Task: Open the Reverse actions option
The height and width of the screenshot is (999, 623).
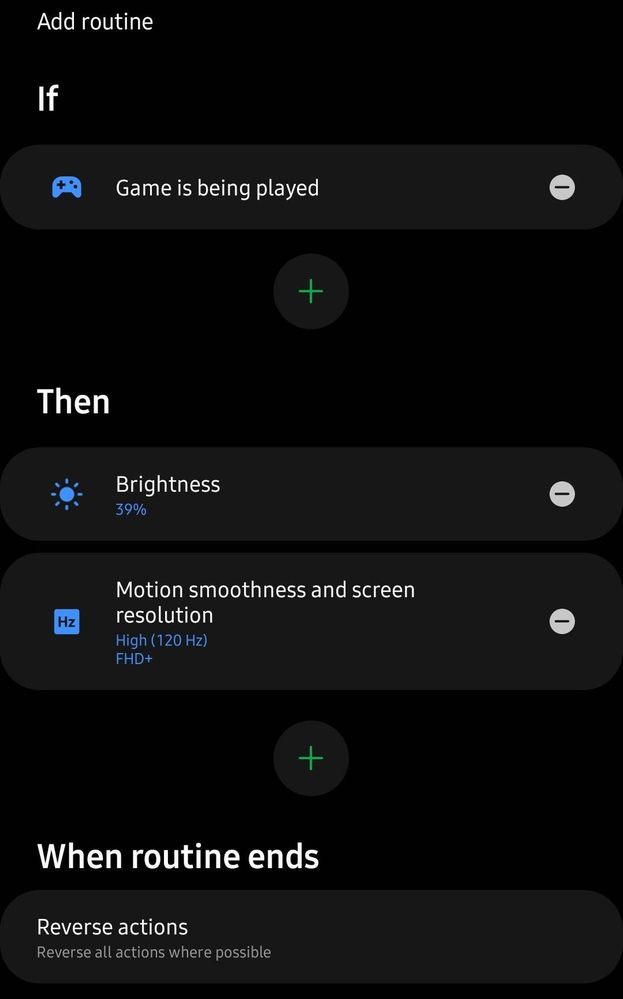Action: [312, 937]
